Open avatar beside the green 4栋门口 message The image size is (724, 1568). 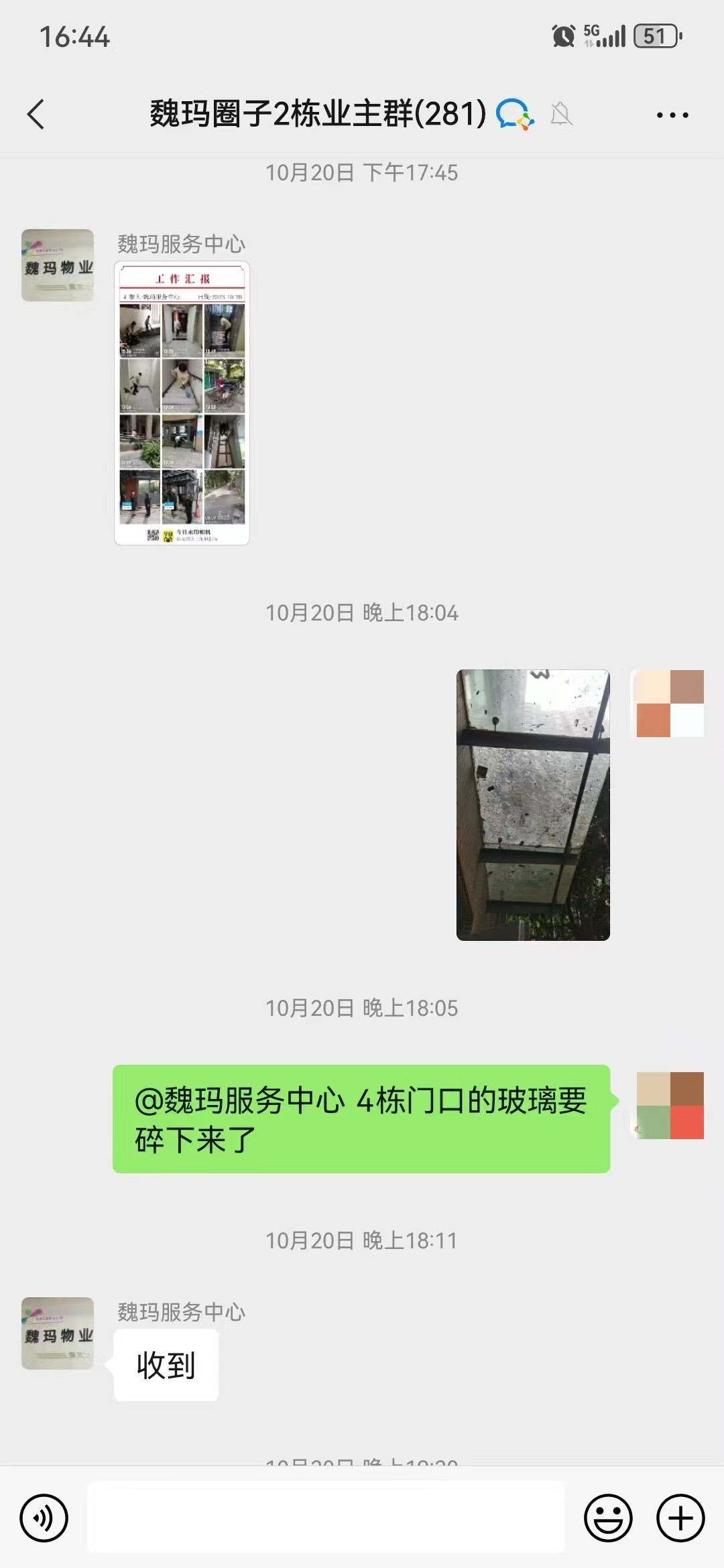click(670, 1106)
